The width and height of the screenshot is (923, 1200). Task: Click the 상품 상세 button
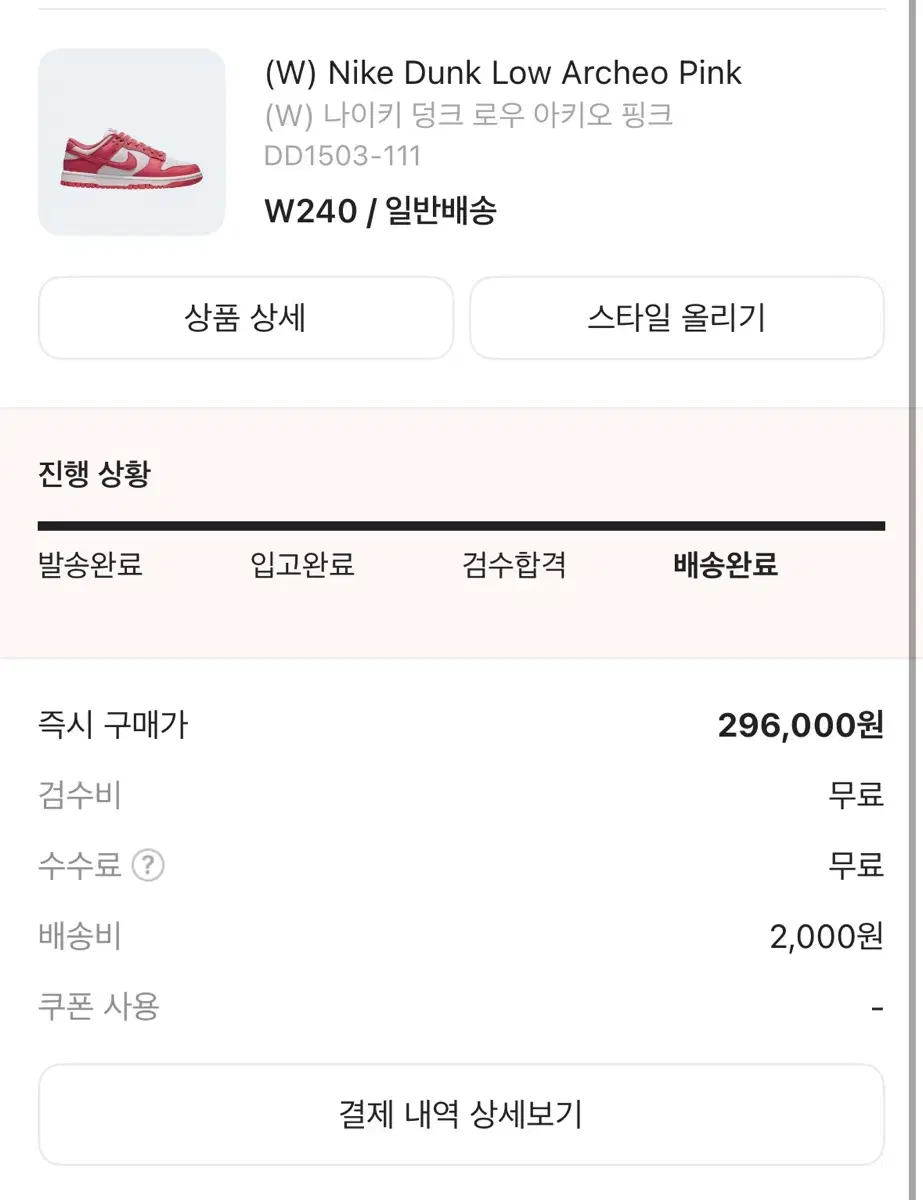click(x=245, y=318)
